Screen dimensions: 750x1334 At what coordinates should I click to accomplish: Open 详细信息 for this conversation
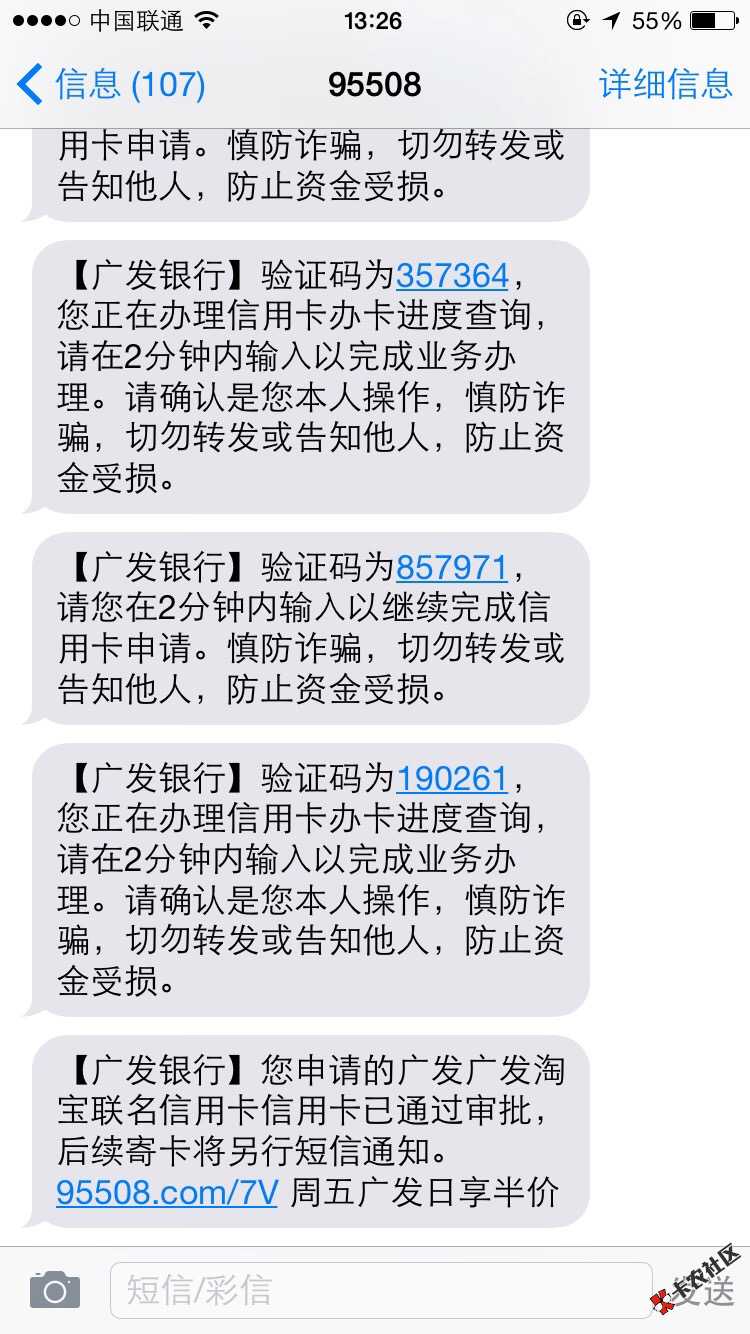[x=665, y=84]
